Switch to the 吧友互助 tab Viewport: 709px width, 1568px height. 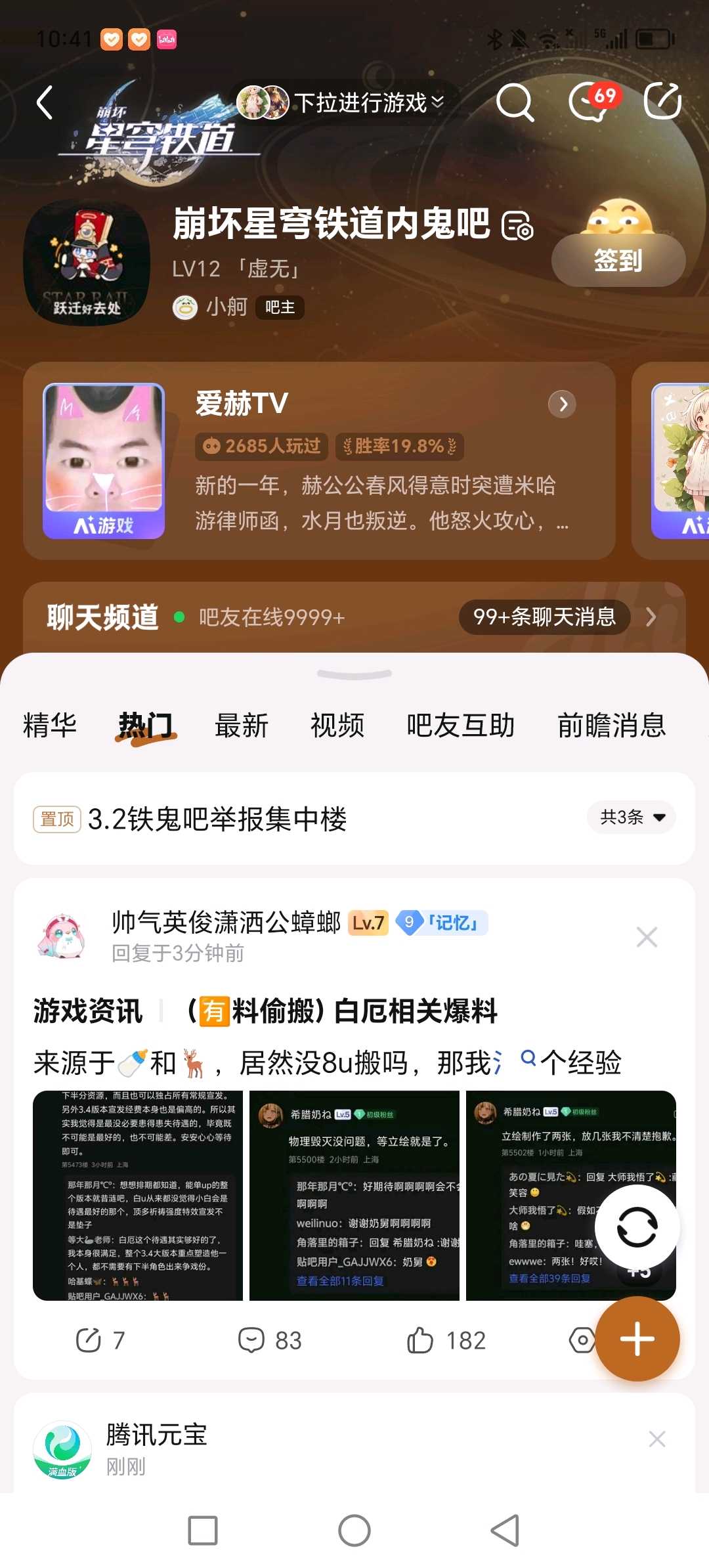click(x=460, y=726)
